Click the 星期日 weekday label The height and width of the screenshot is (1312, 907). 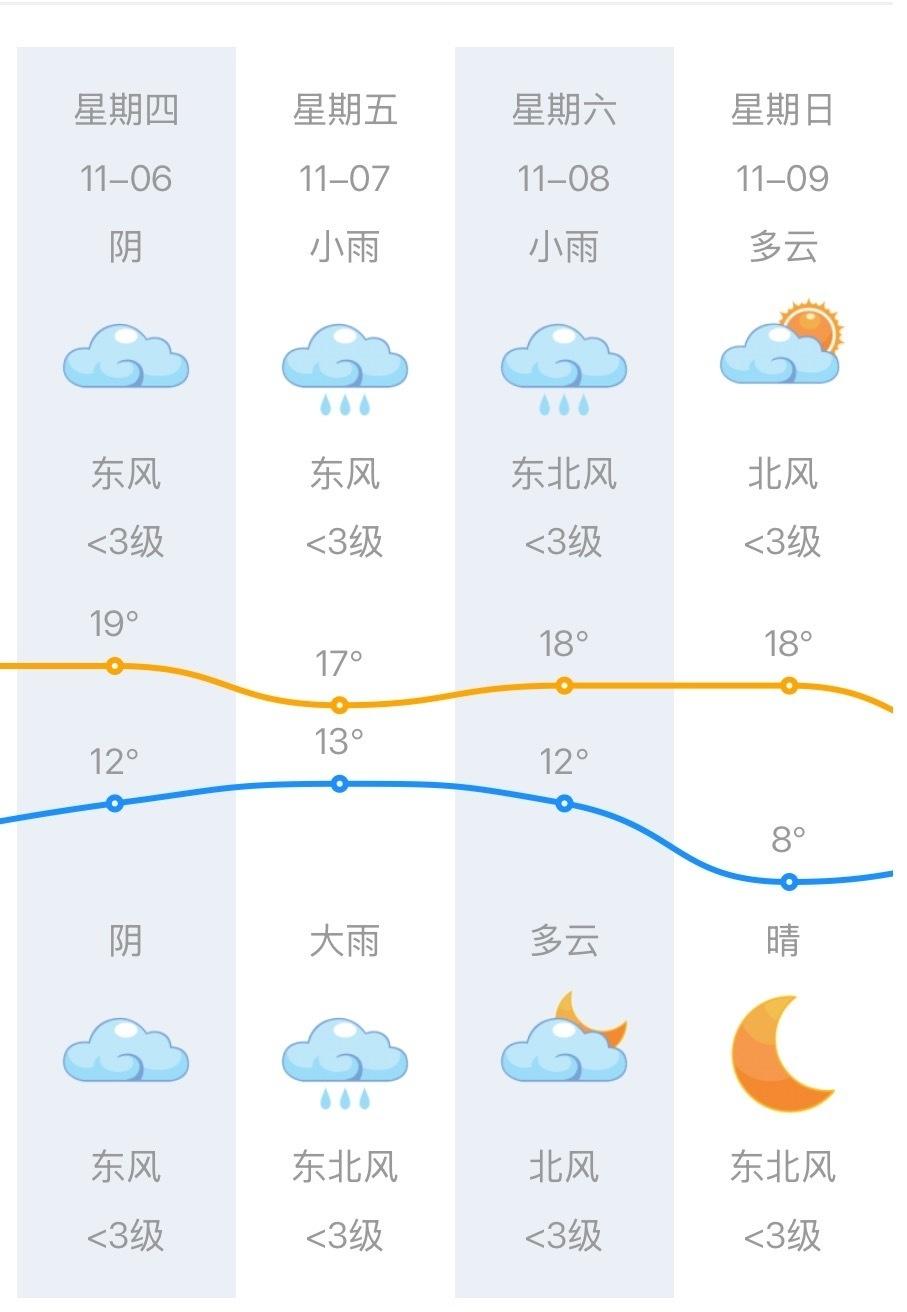click(x=783, y=112)
